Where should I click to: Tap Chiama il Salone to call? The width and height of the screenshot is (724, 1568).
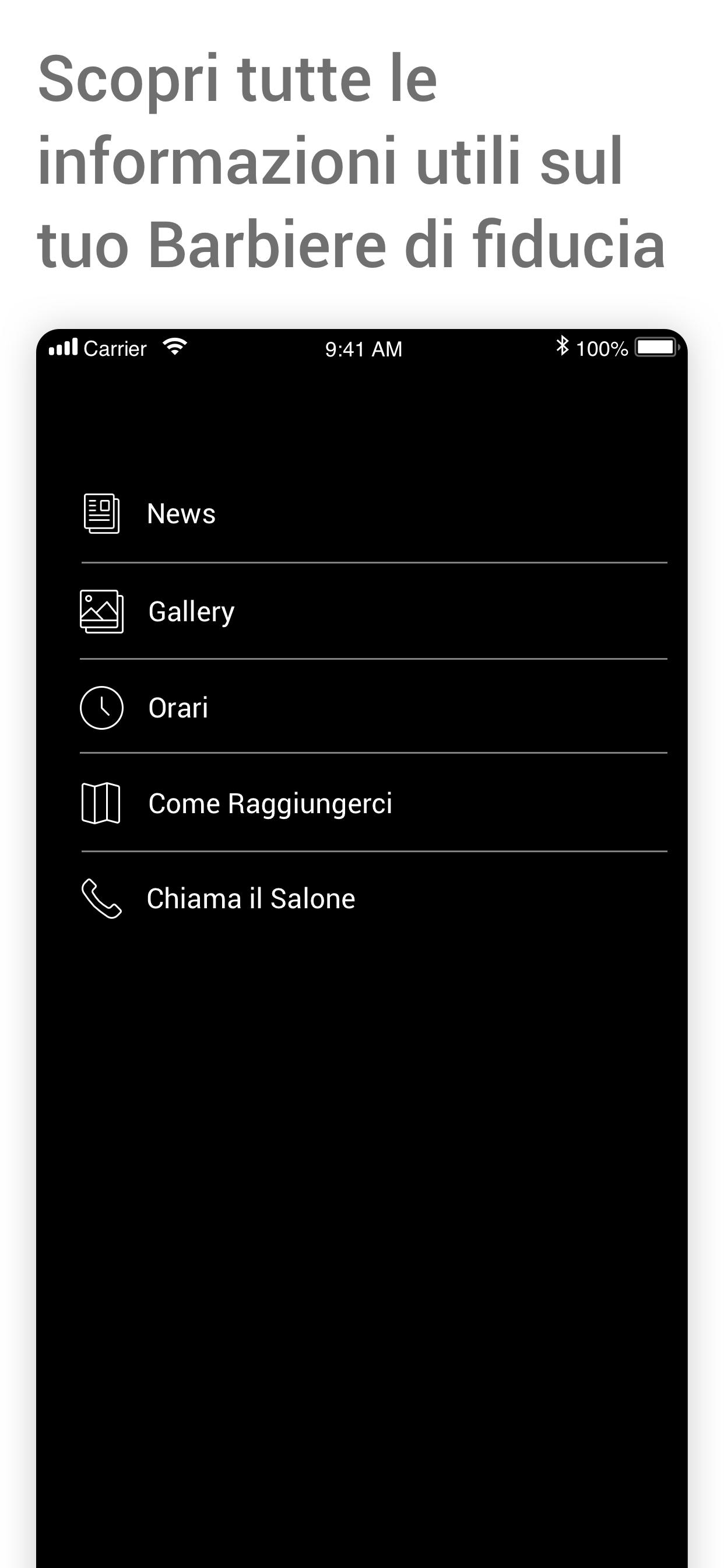(251, 899)
